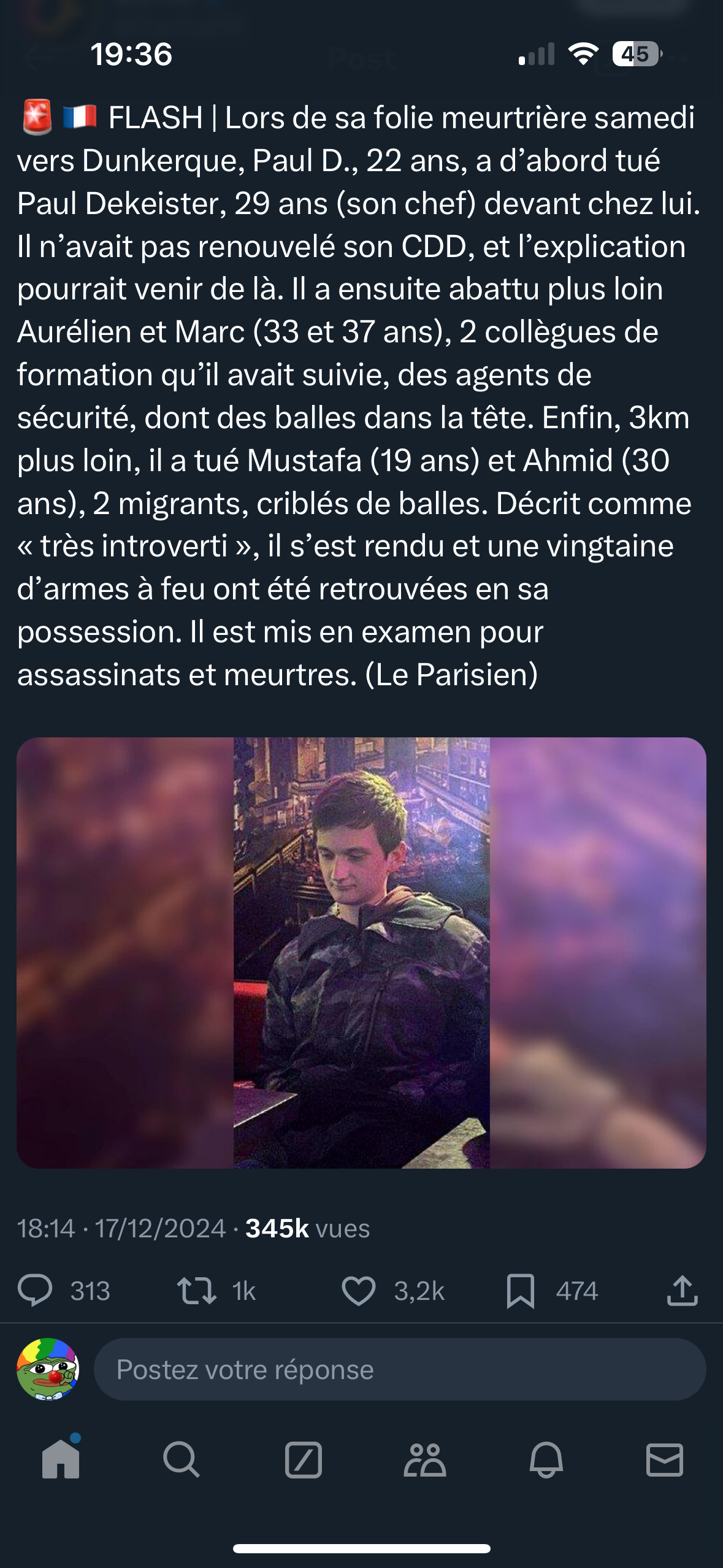Bookmark this post
This screenshot has width=723, height=1568.
[x=521, y=1291]
